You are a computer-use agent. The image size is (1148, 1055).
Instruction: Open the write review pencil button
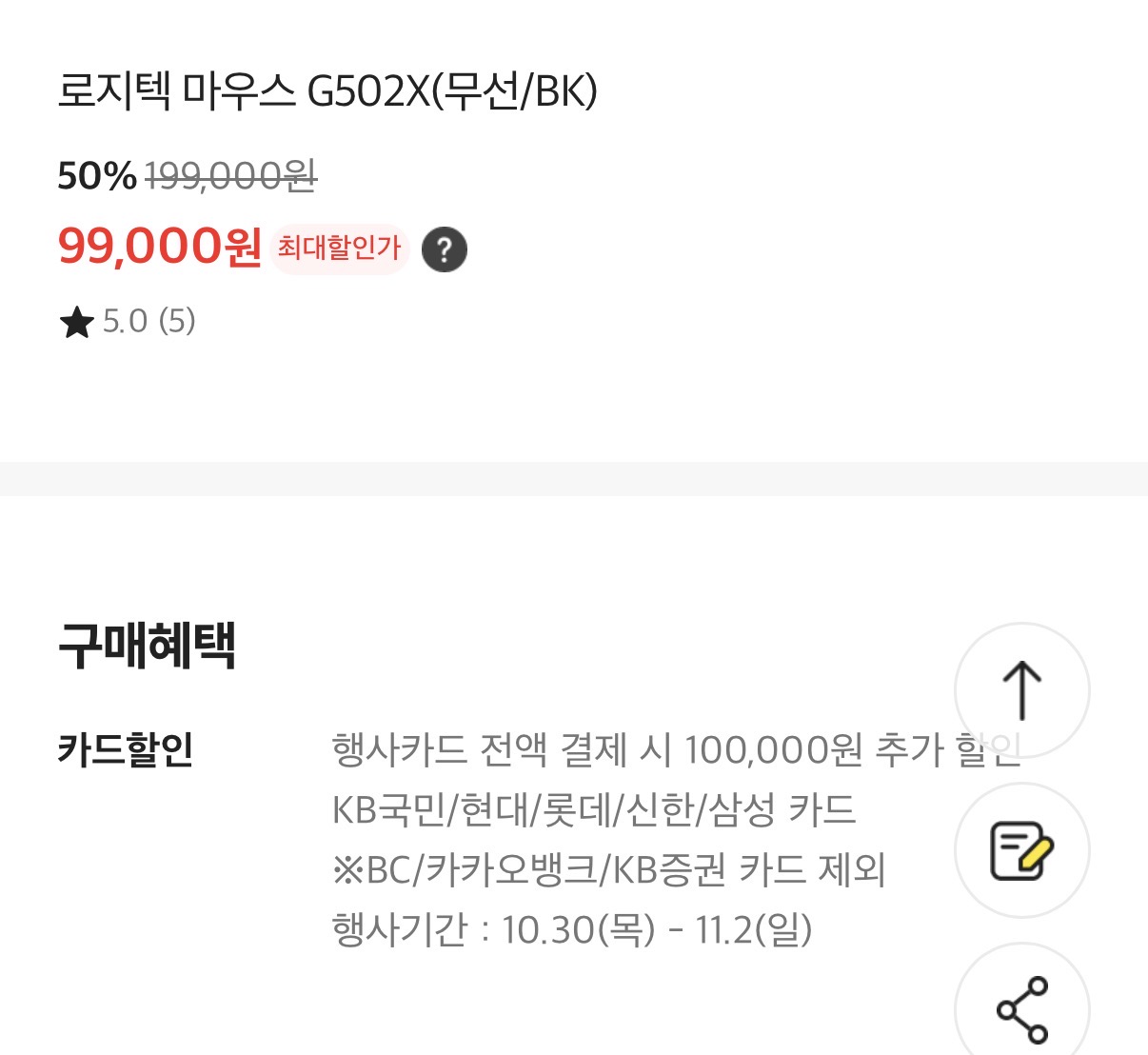[x=1022, y=850]
